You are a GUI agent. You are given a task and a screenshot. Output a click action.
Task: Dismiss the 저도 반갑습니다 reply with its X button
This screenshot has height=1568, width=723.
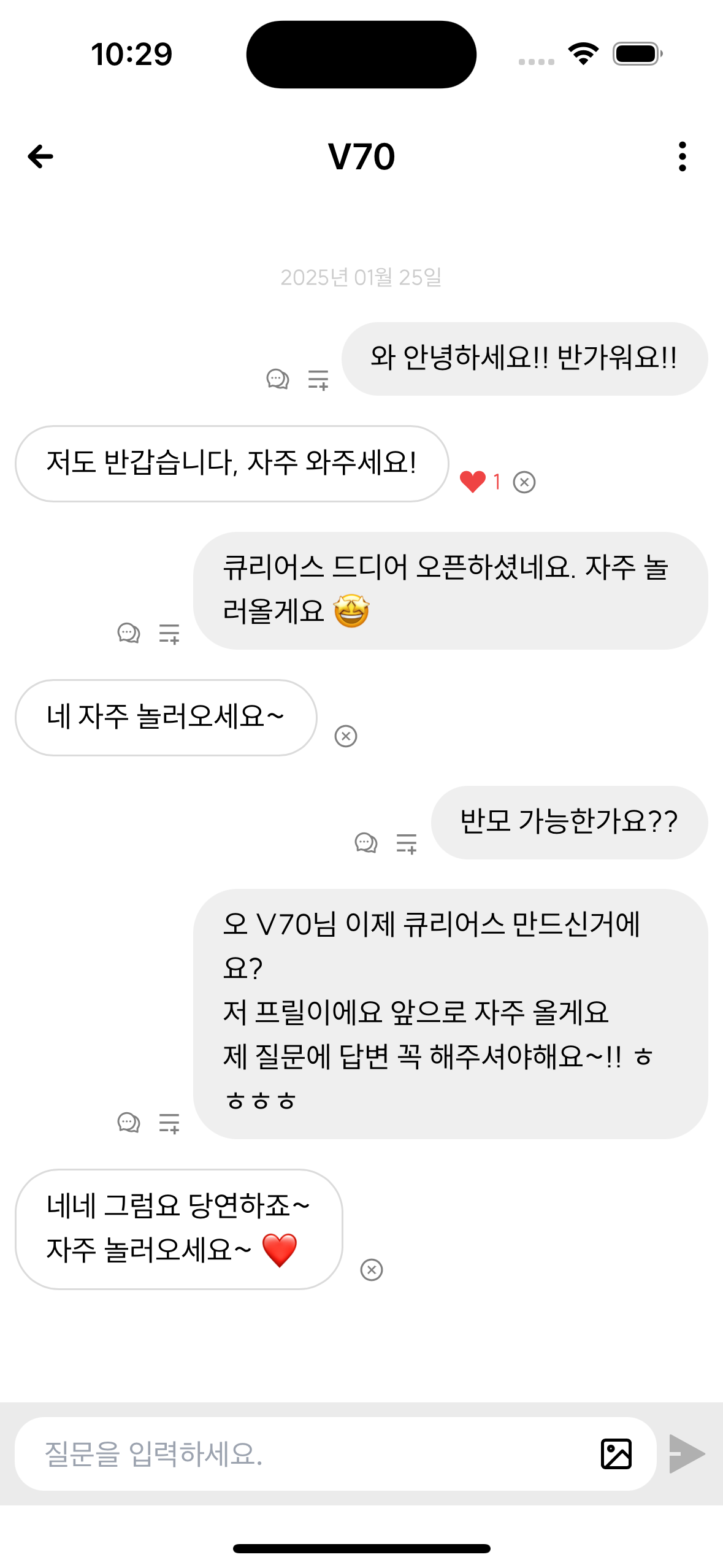[x=524, y=482]
